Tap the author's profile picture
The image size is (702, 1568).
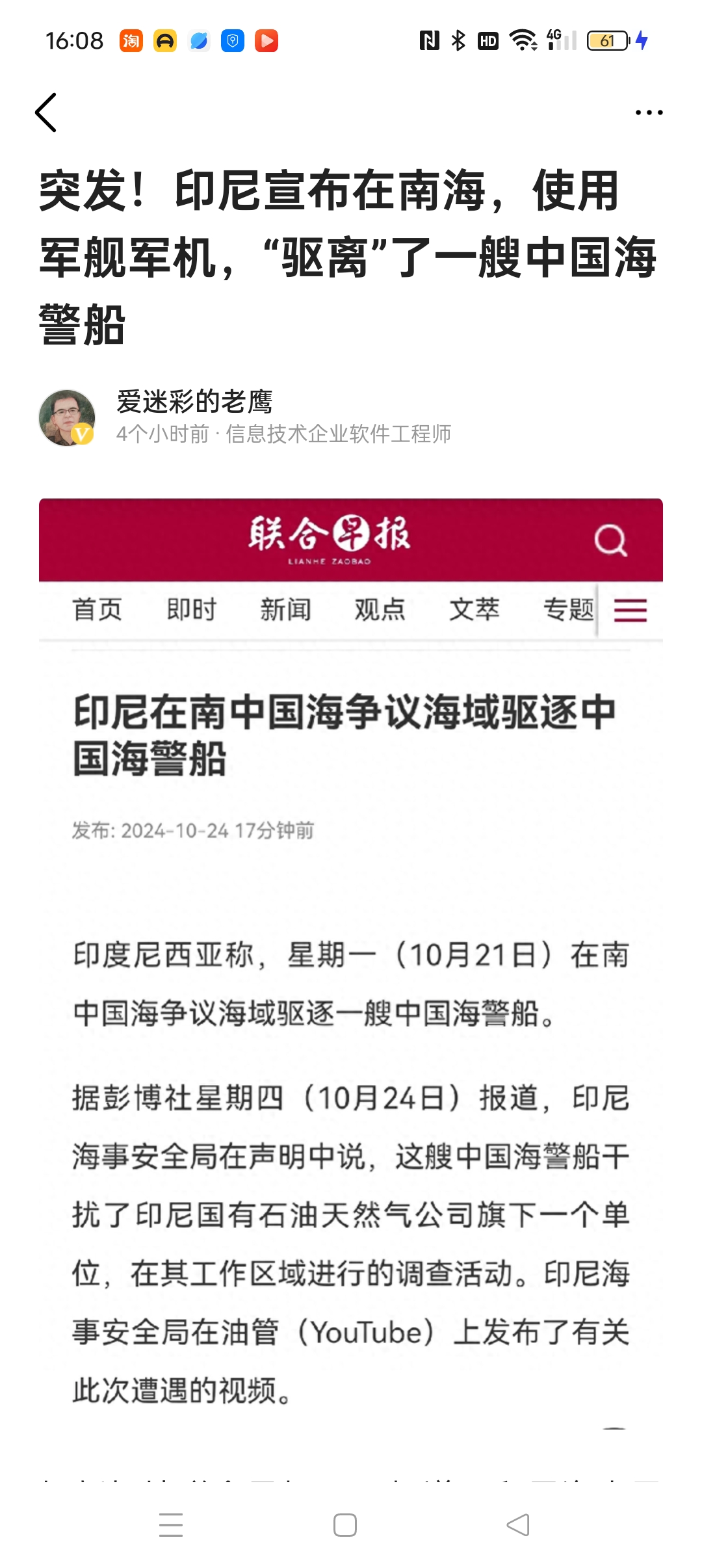pos(67,417)
